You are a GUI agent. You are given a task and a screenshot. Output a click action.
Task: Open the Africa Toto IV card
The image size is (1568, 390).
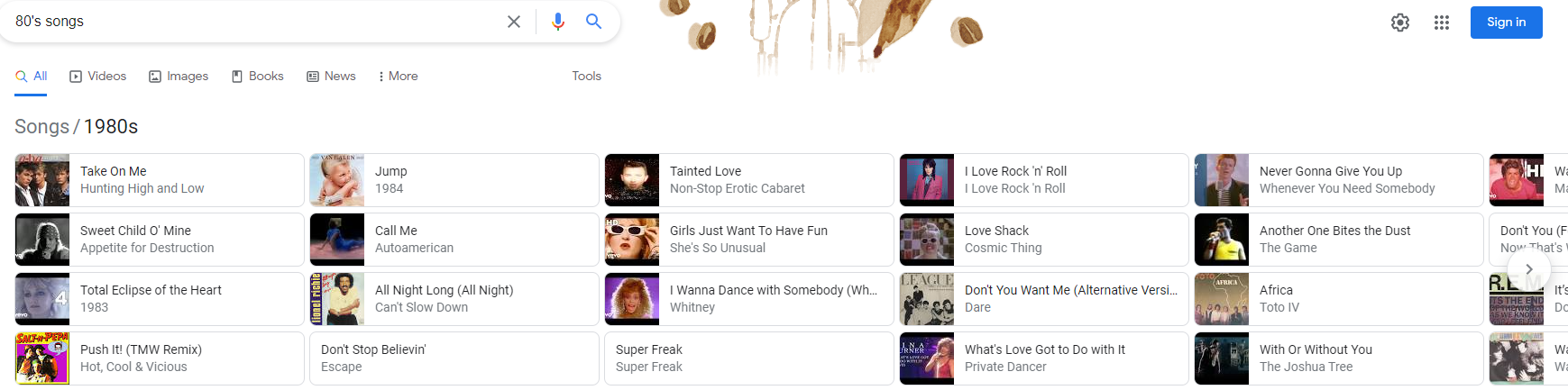[1338, 299]
